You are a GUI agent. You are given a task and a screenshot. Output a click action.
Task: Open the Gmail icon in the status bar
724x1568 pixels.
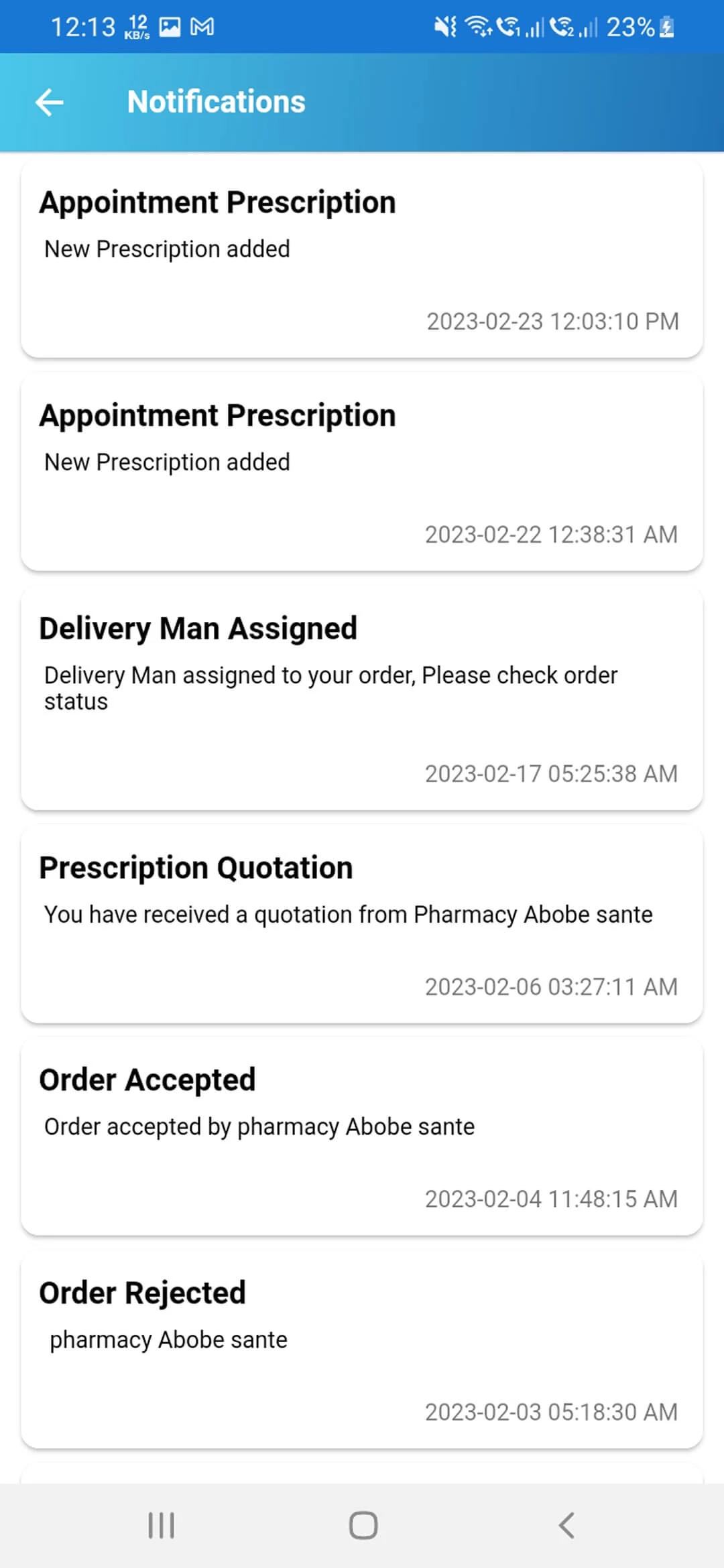202,26
